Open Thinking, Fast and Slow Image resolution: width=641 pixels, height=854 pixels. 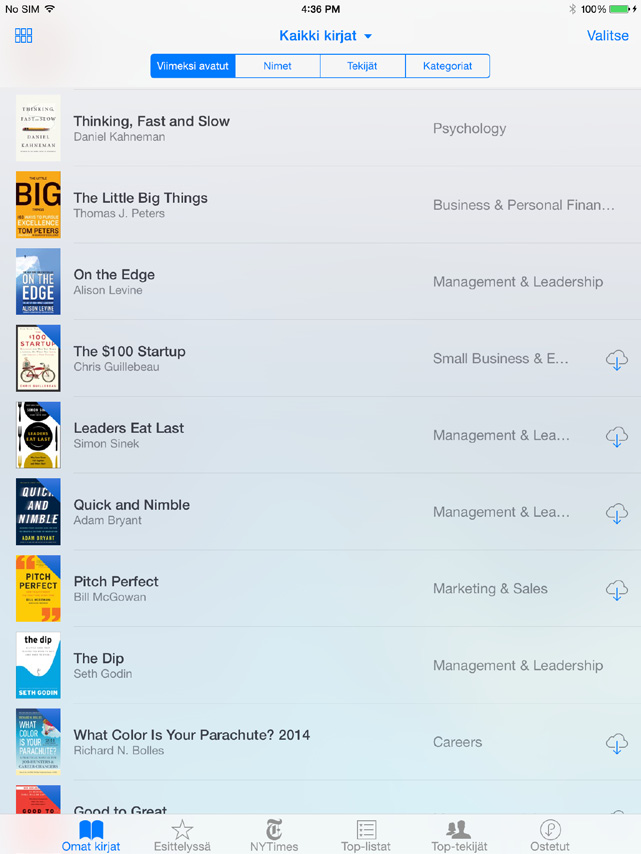[x=151, y=128]
